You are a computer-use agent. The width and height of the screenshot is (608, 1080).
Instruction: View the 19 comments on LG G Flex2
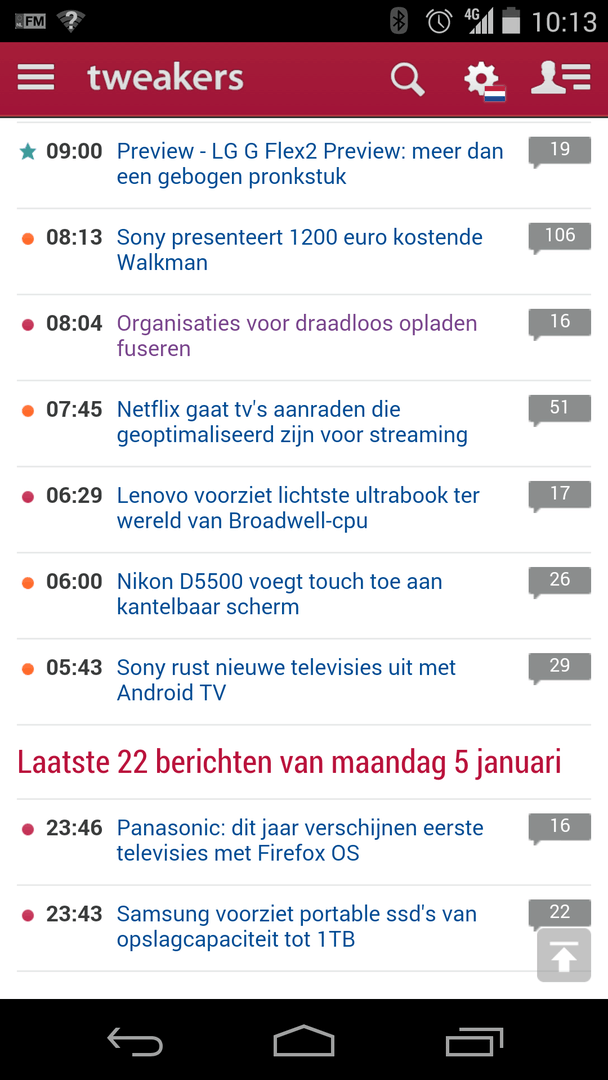560,152
